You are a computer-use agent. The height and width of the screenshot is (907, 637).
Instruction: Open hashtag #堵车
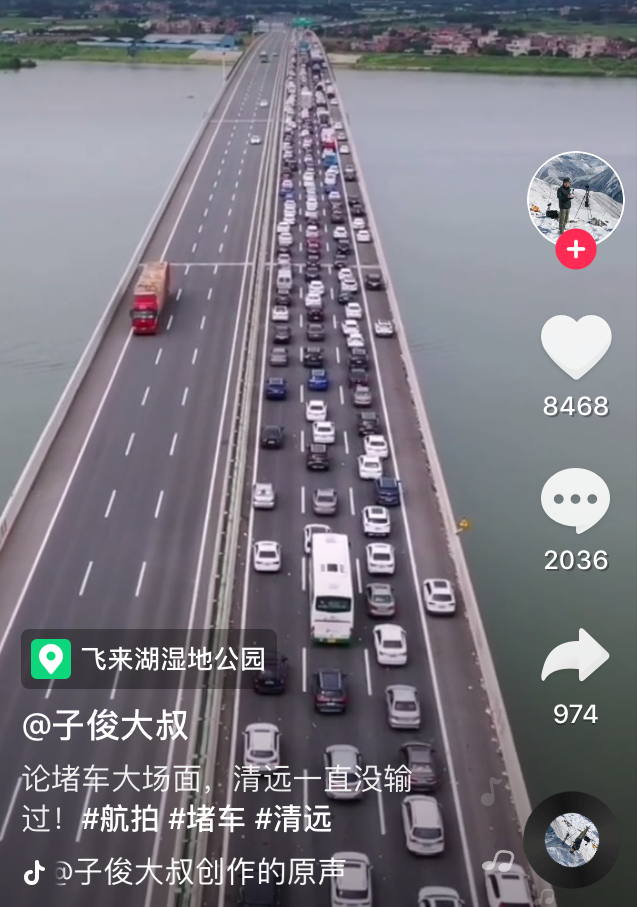(x=206, y=820)
